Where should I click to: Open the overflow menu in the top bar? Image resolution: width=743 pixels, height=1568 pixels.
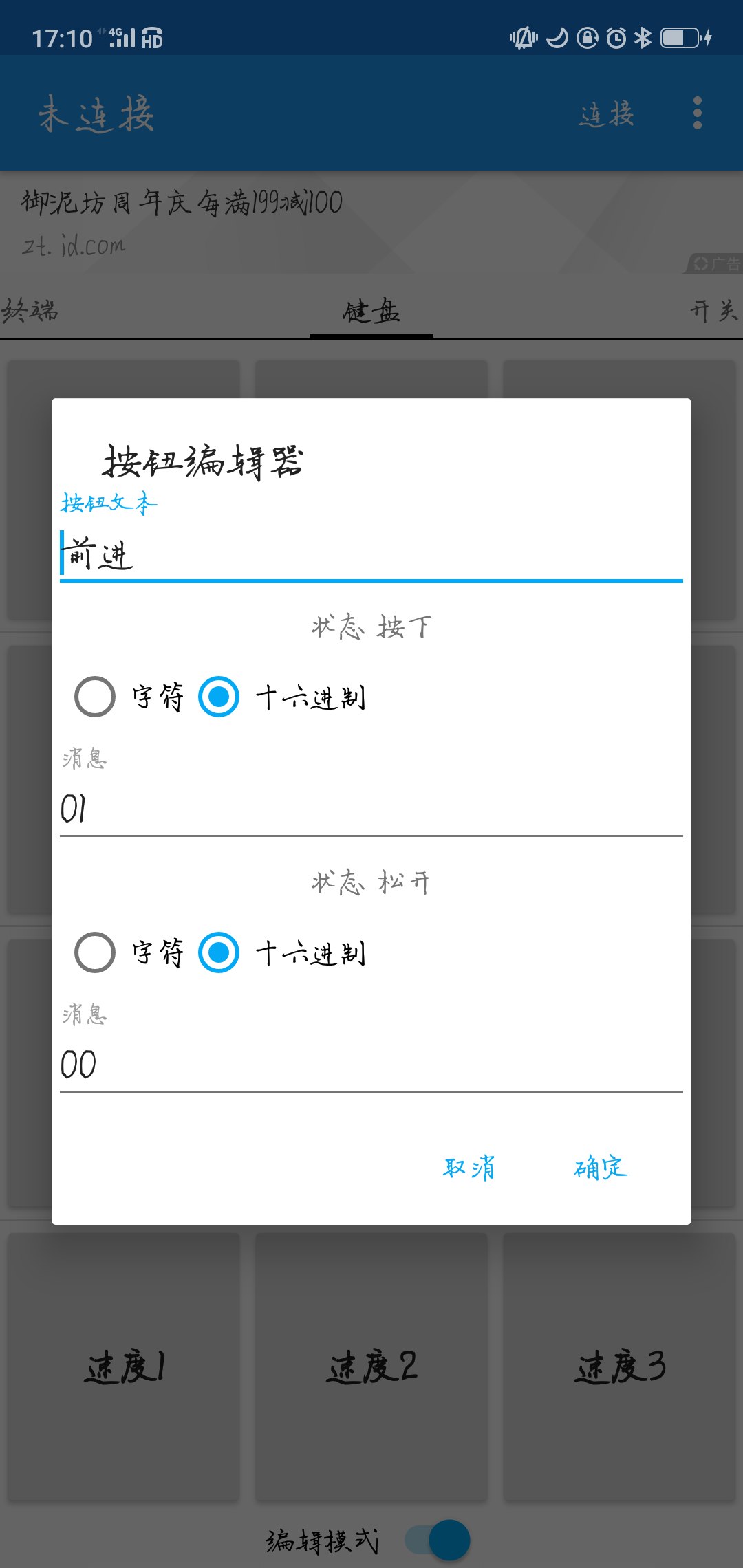click(698, 113)
